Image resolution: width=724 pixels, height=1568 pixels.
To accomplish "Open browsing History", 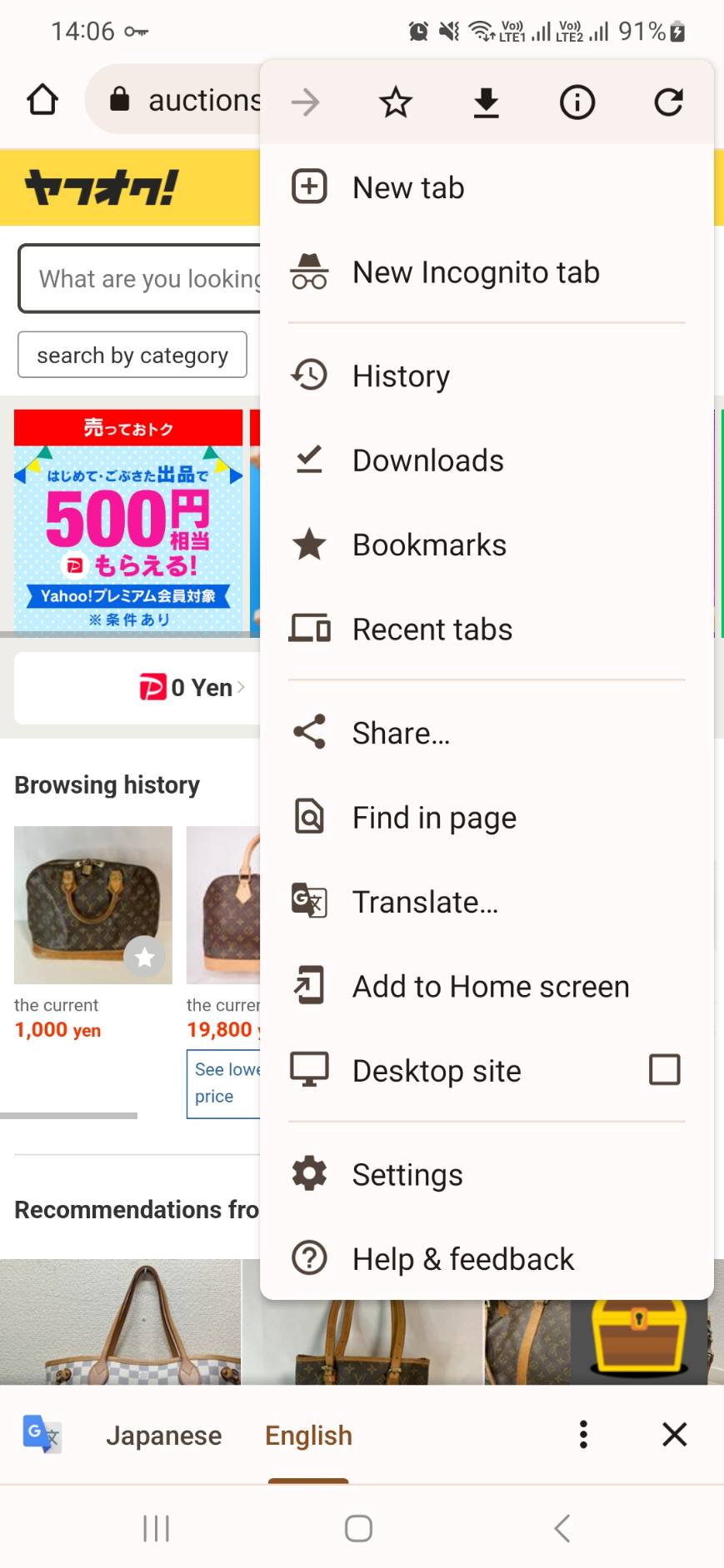I will click(x=401, y=376).
